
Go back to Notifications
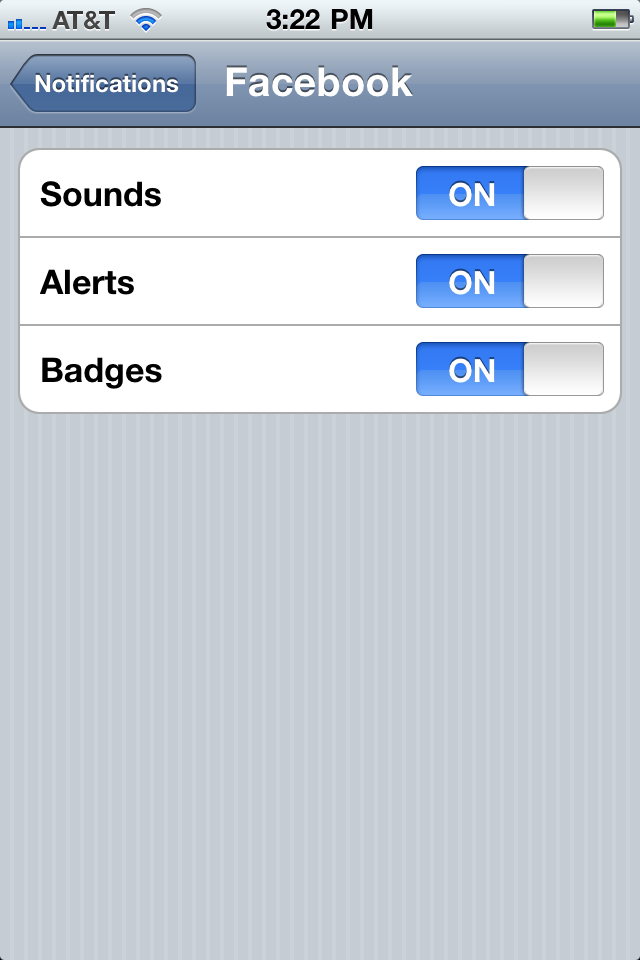pyautogui.click(x=104, y=84)
